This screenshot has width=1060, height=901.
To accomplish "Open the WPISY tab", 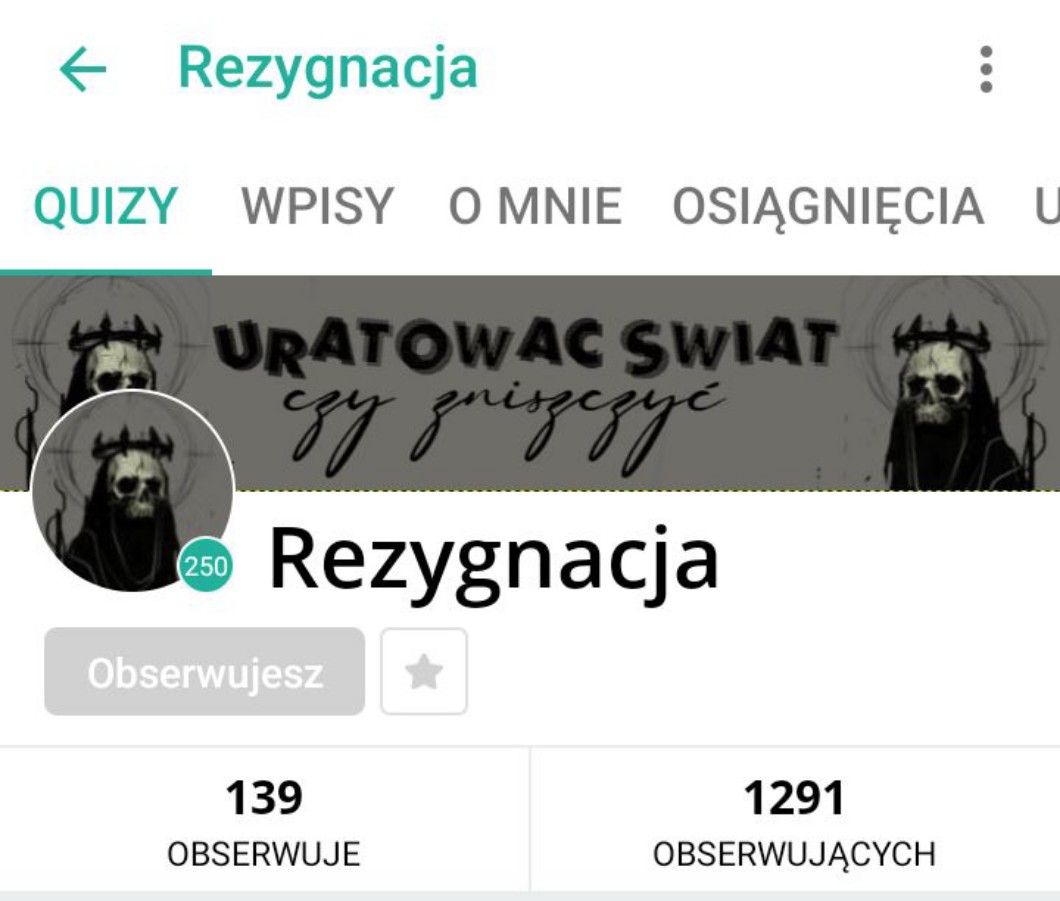I will (x=318, y=207).
